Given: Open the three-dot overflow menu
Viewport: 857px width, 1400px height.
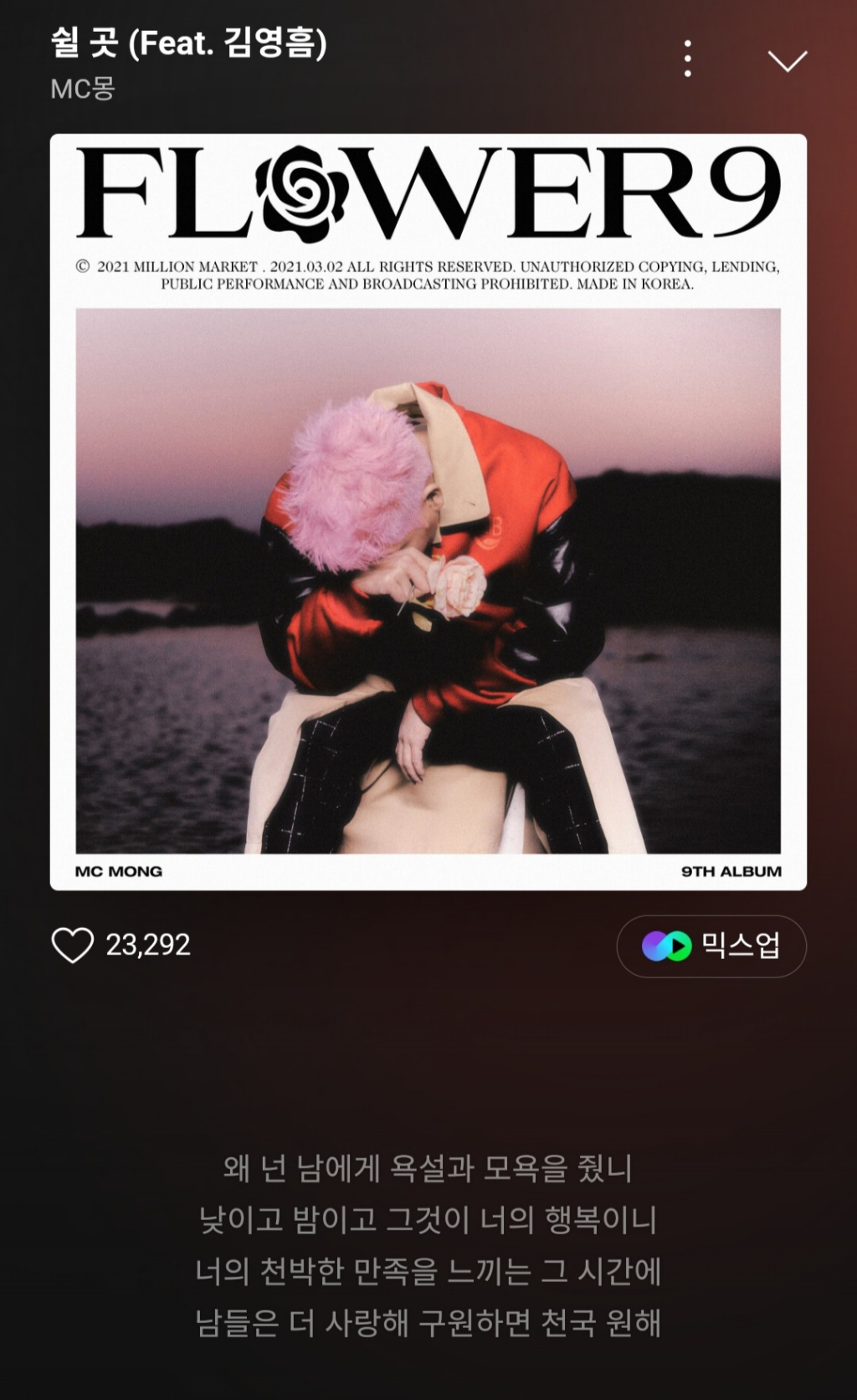Looking at the screenshot, I should coord(687,59).
